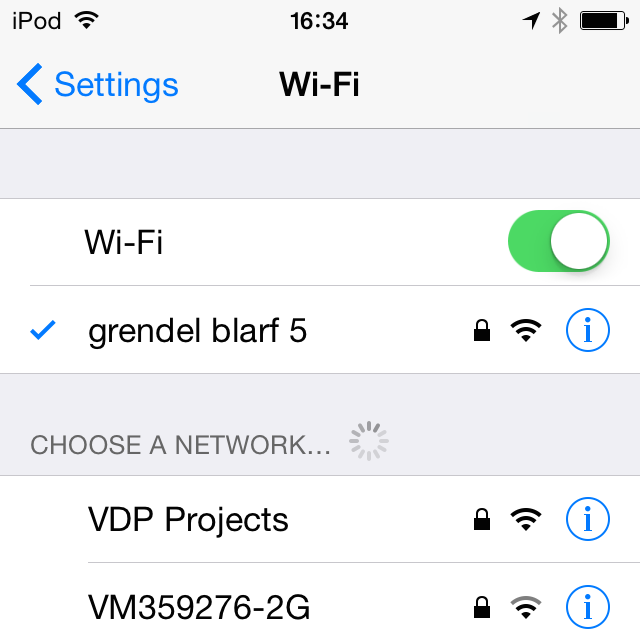Go back to Settings

(98, 85)
